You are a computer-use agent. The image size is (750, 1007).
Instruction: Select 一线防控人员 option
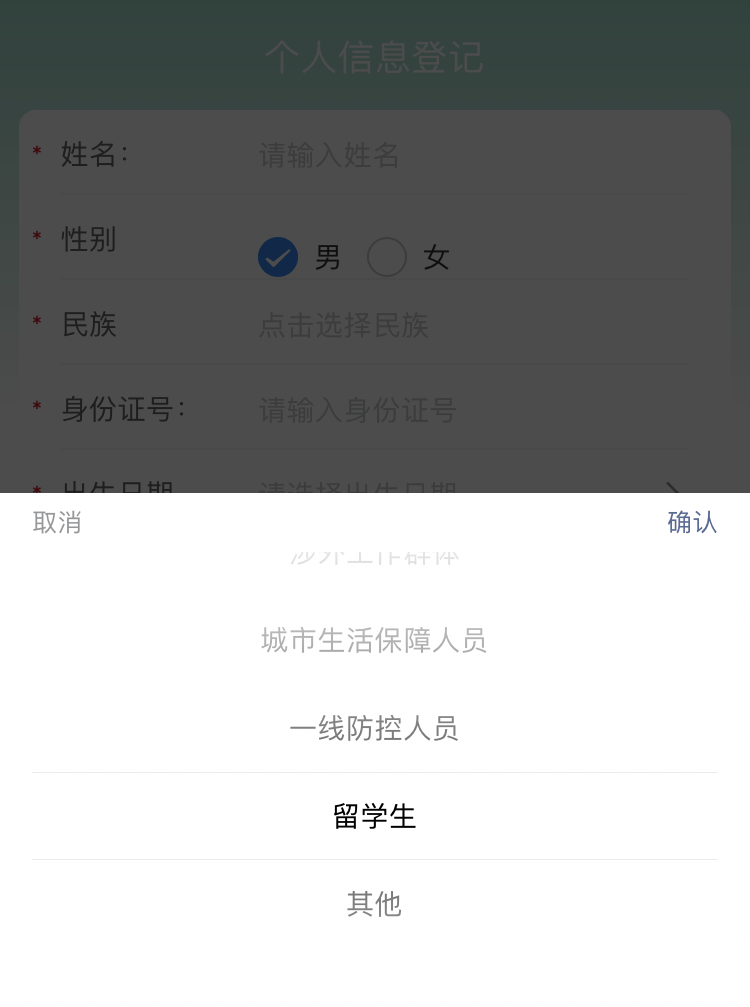[x=375, y=729]
